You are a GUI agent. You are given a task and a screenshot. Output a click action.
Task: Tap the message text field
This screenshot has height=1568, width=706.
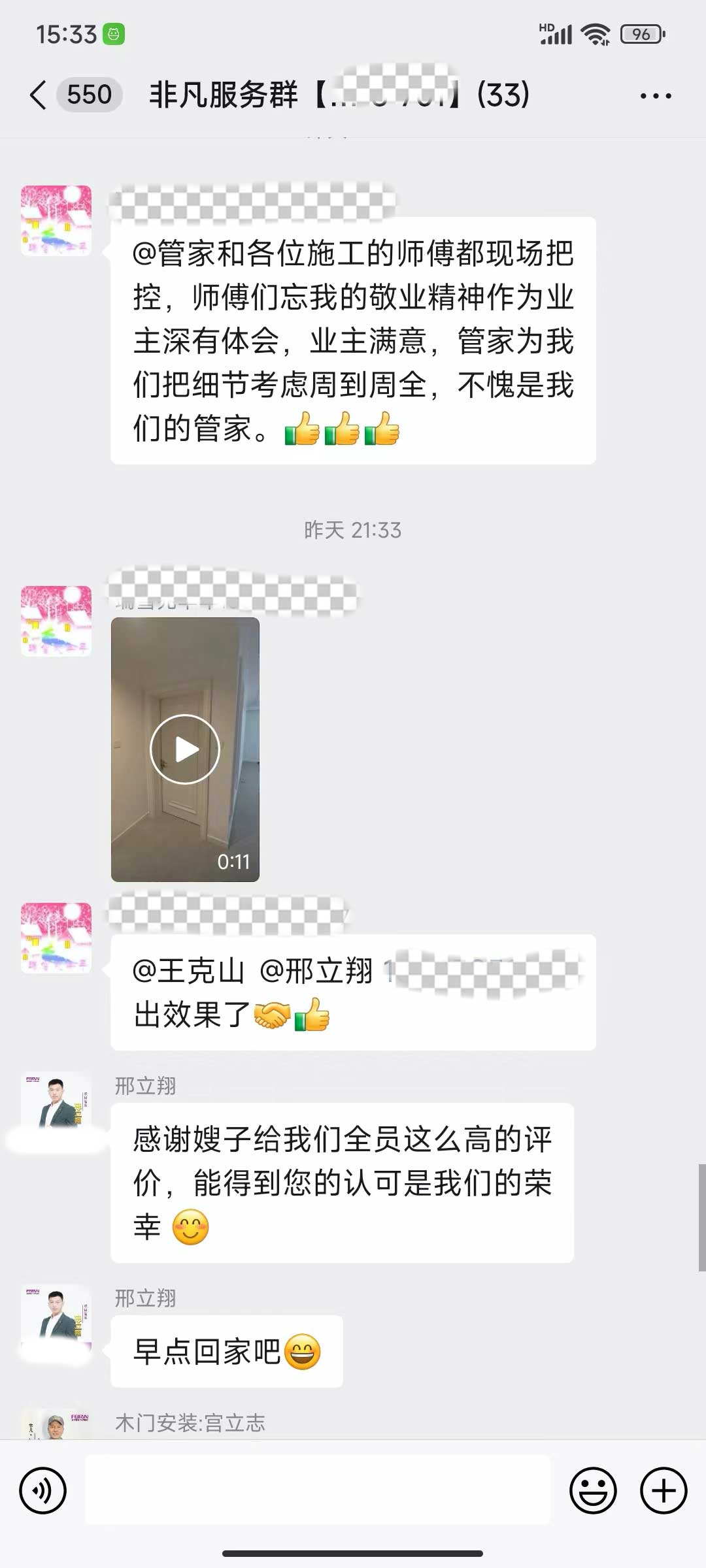click(318, 1491)
